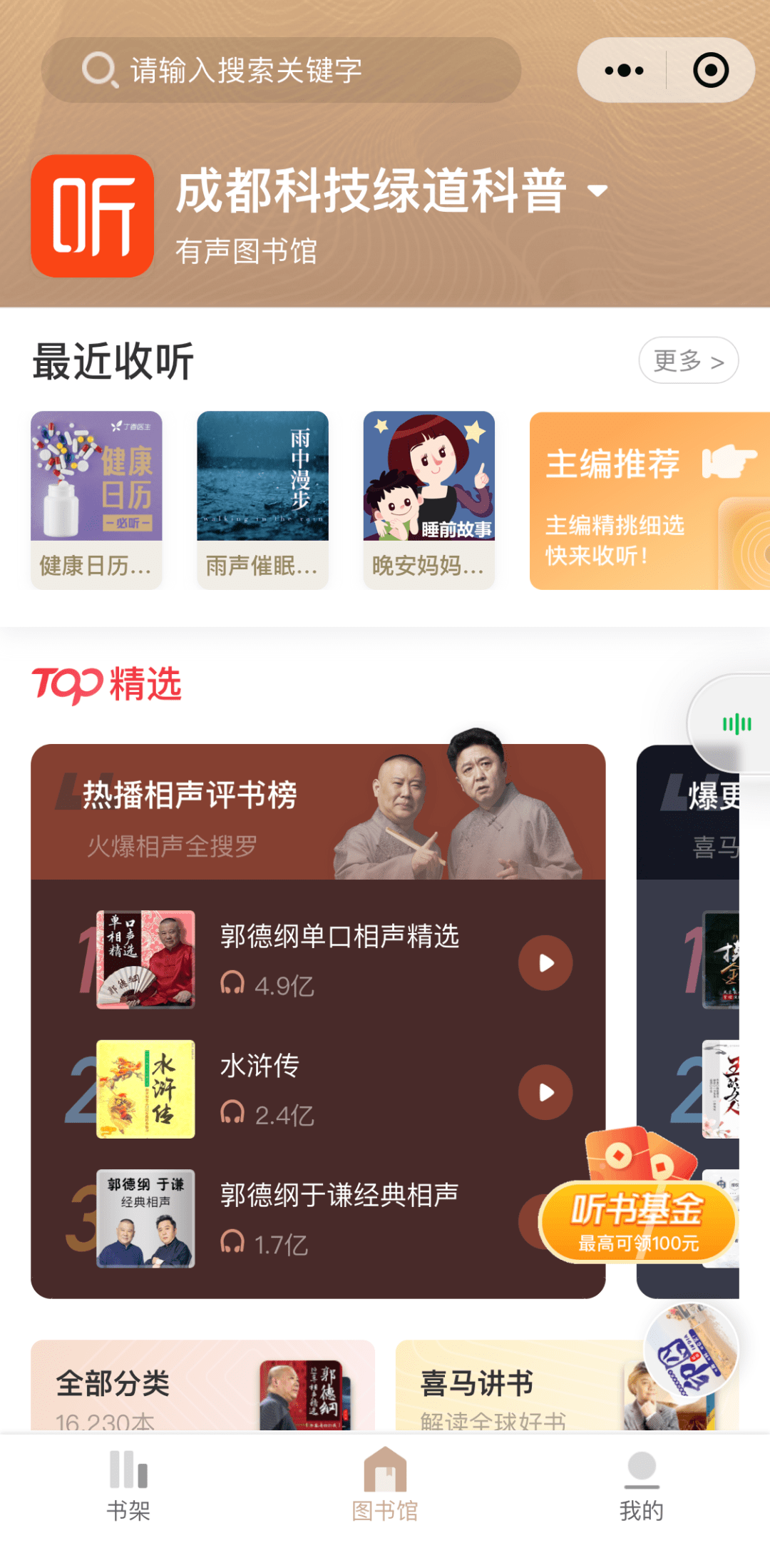Open the 听书基金 red packet promotion
Viewport: 770px width, 1568px height.
pos(637,1221)
